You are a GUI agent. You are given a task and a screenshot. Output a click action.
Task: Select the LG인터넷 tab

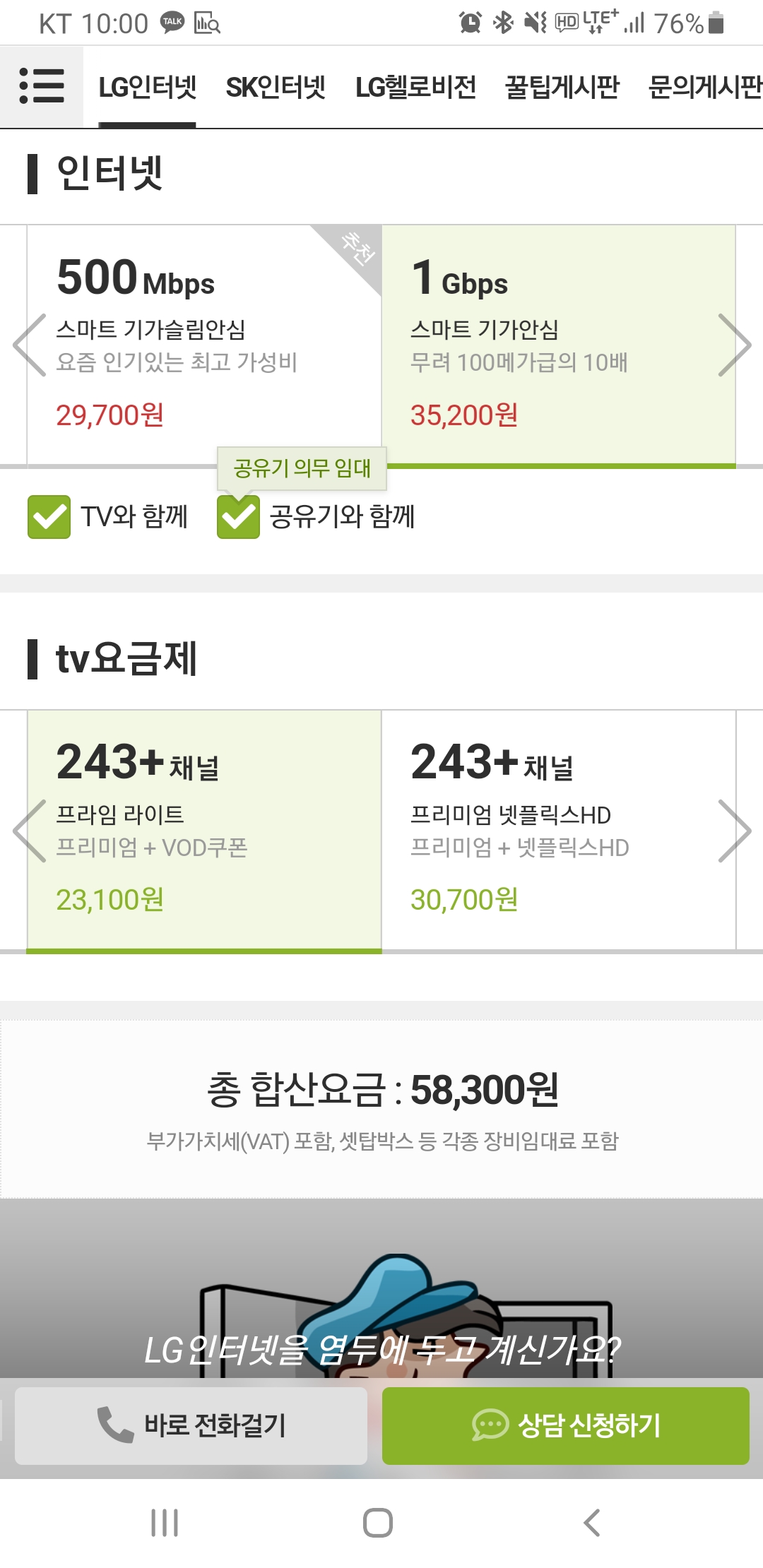(147, 88)
